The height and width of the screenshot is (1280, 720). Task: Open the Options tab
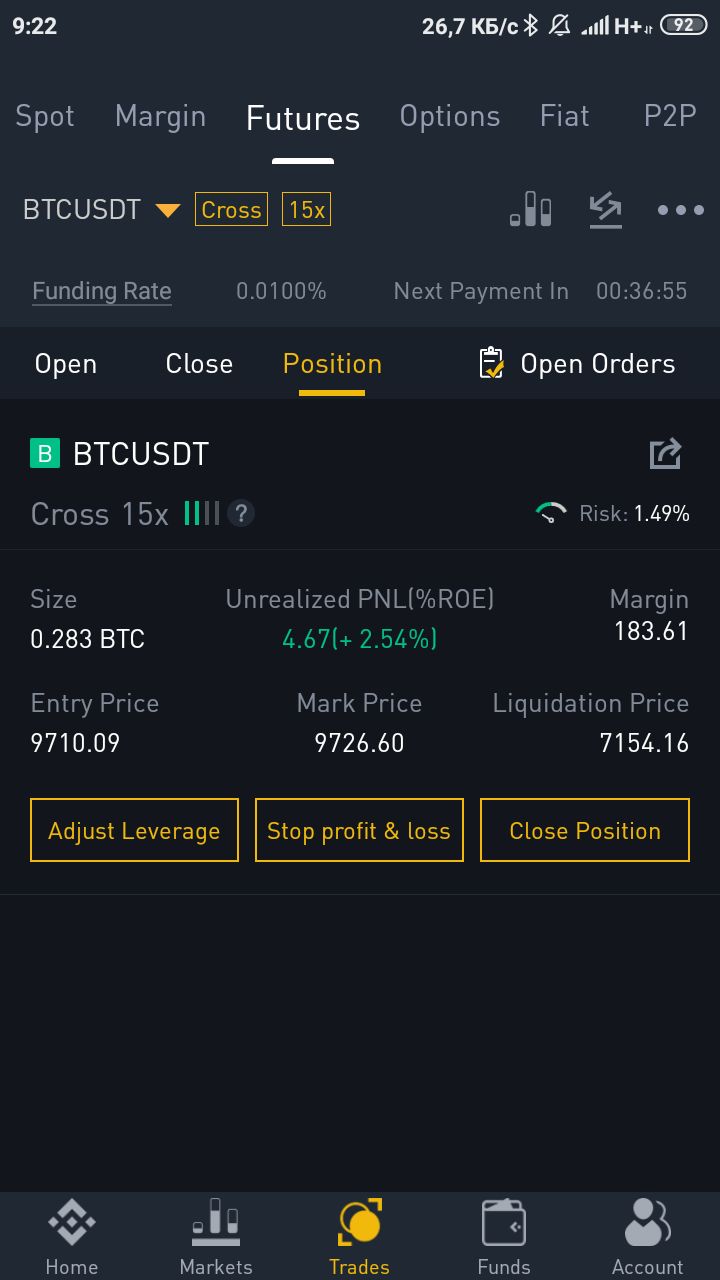[450, 116]
